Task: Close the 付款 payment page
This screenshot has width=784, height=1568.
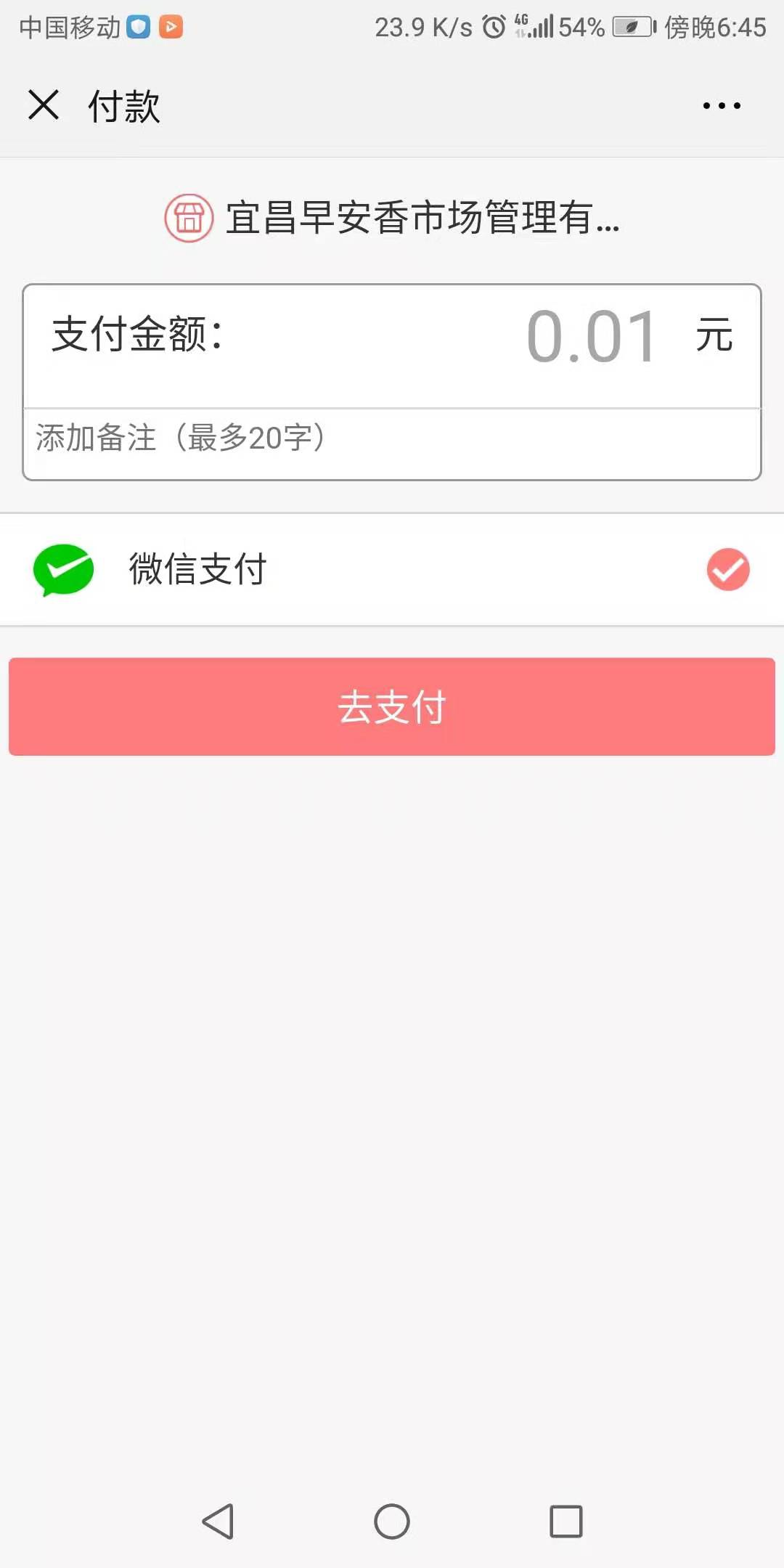Action: click(44, 105)
